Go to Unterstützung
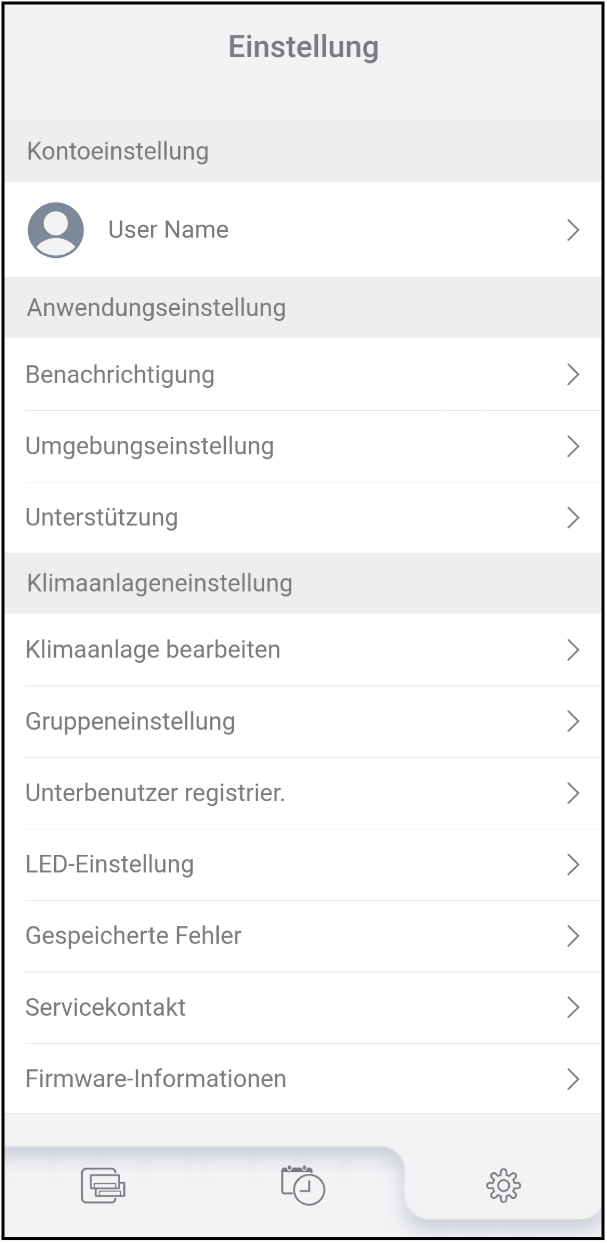The image size is (607, 1243). (x=303, y=518)
